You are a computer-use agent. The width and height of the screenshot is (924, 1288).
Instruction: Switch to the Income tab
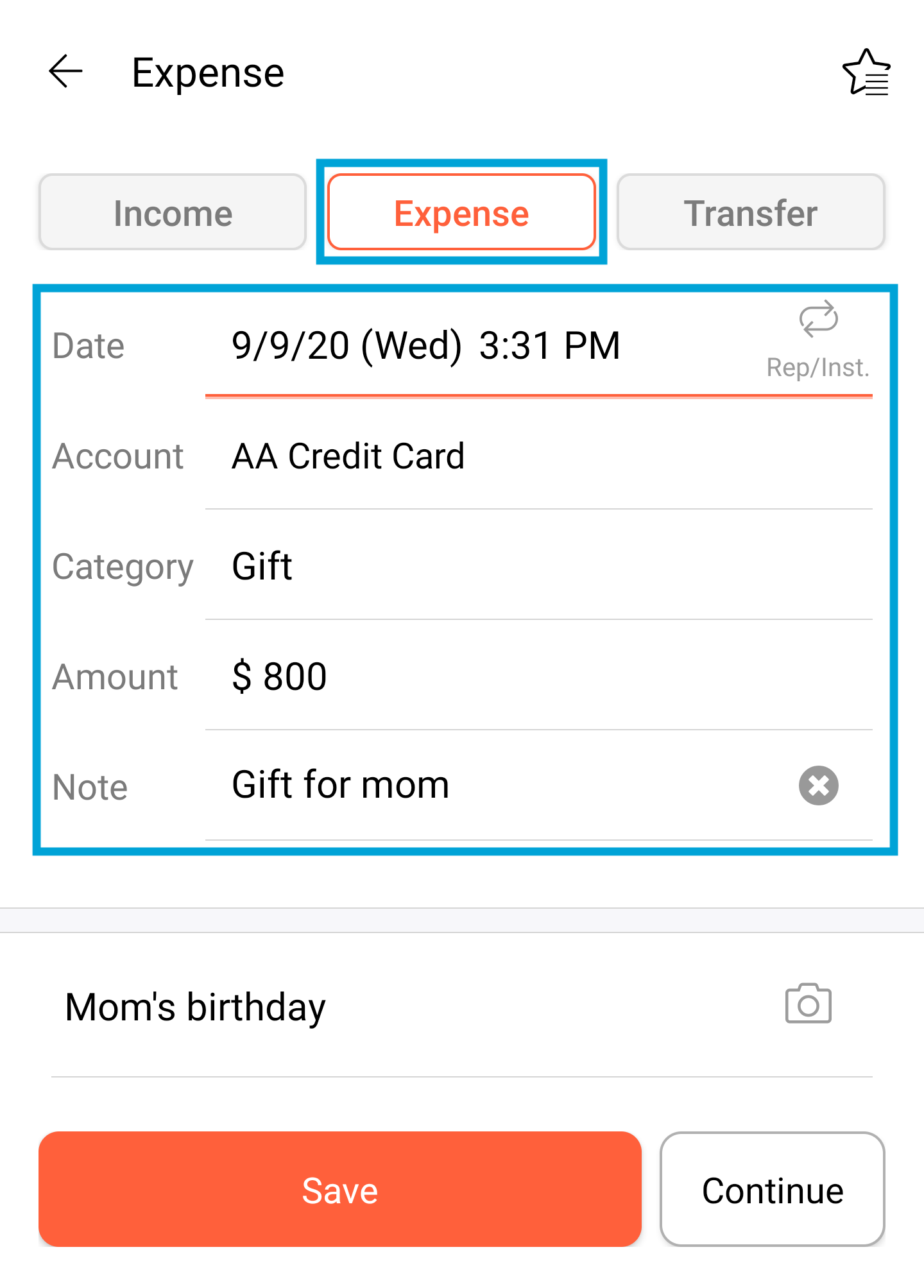click(x=172, y=212)
